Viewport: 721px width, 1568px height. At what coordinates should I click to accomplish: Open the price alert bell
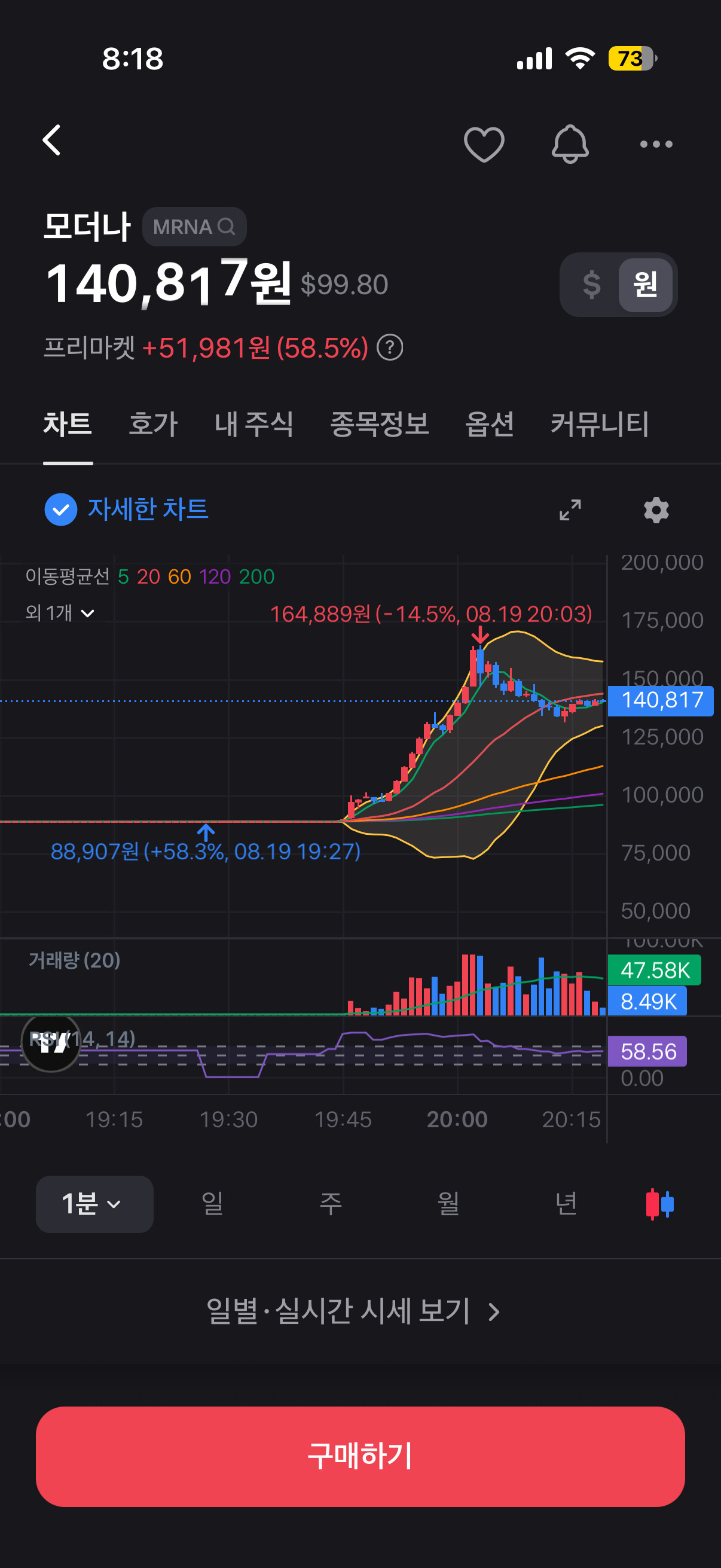coord(570,144)
